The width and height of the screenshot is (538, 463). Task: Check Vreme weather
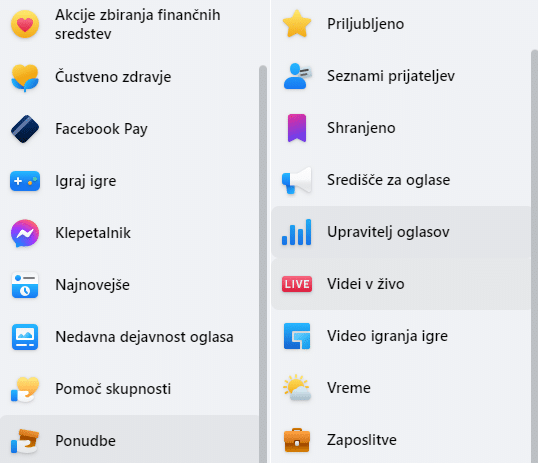point(401,388)
